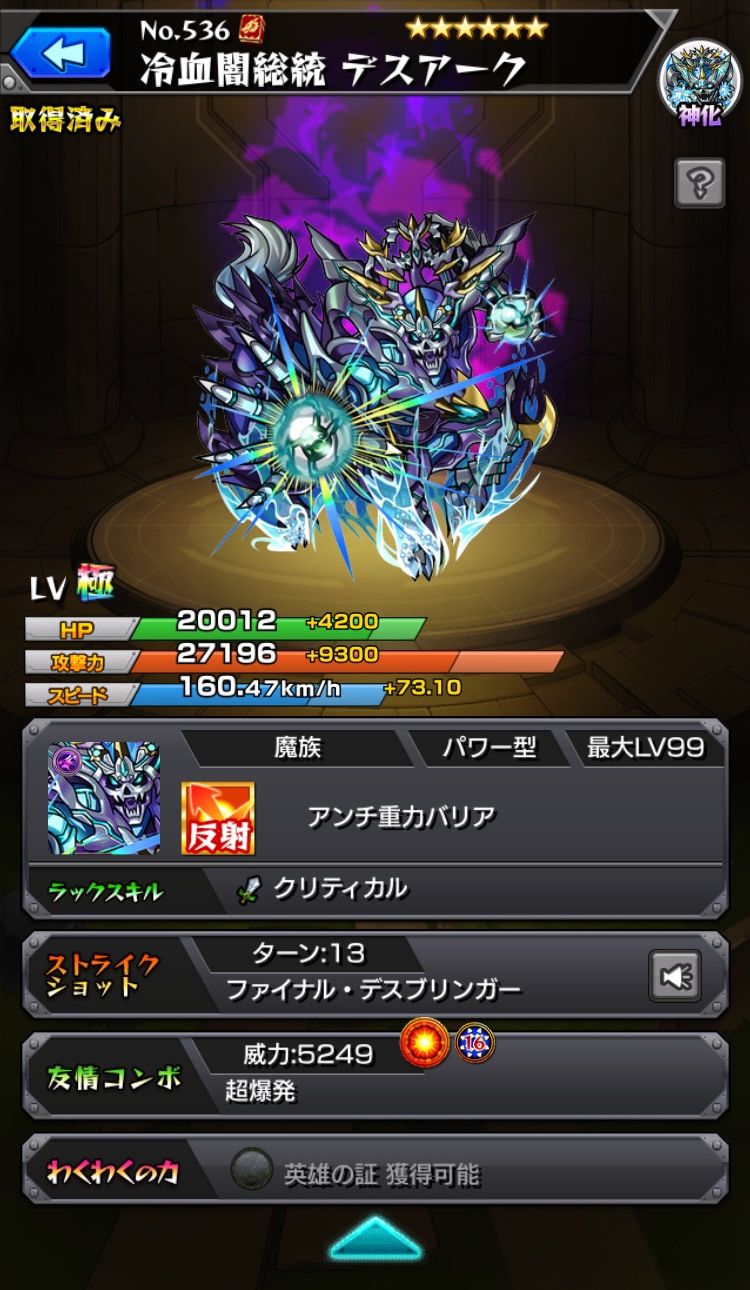Play the strike shot voice speaker button
This screenshot has width=750, height=1290.
675,975
